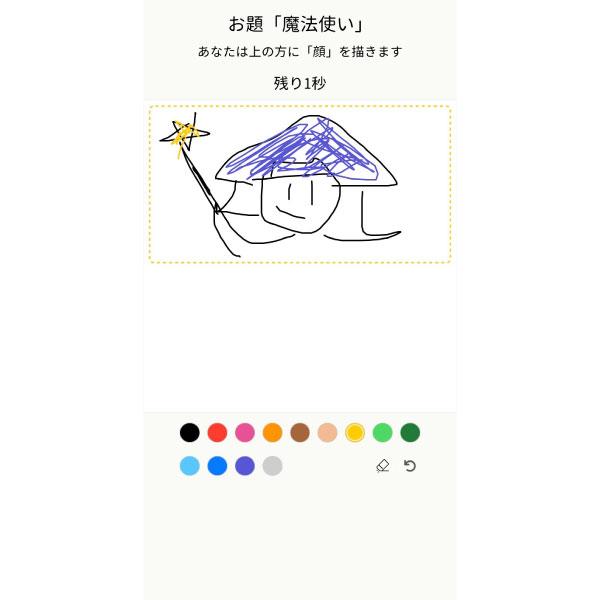Pick the blue color swatch
This screenshot has width=600, height=600.
click(x=217, y=466)
